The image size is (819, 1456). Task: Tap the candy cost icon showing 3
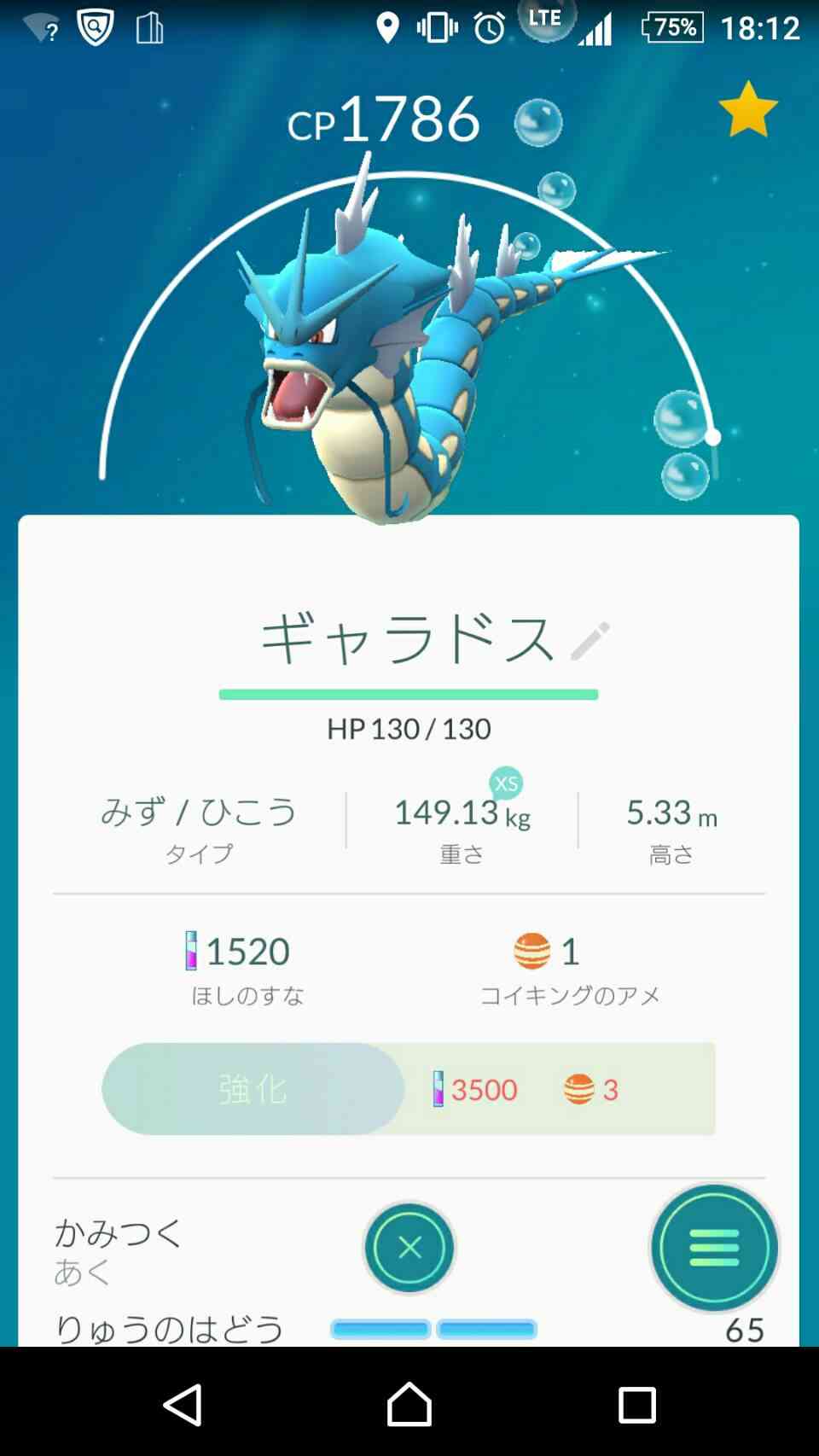[579, 1089]
